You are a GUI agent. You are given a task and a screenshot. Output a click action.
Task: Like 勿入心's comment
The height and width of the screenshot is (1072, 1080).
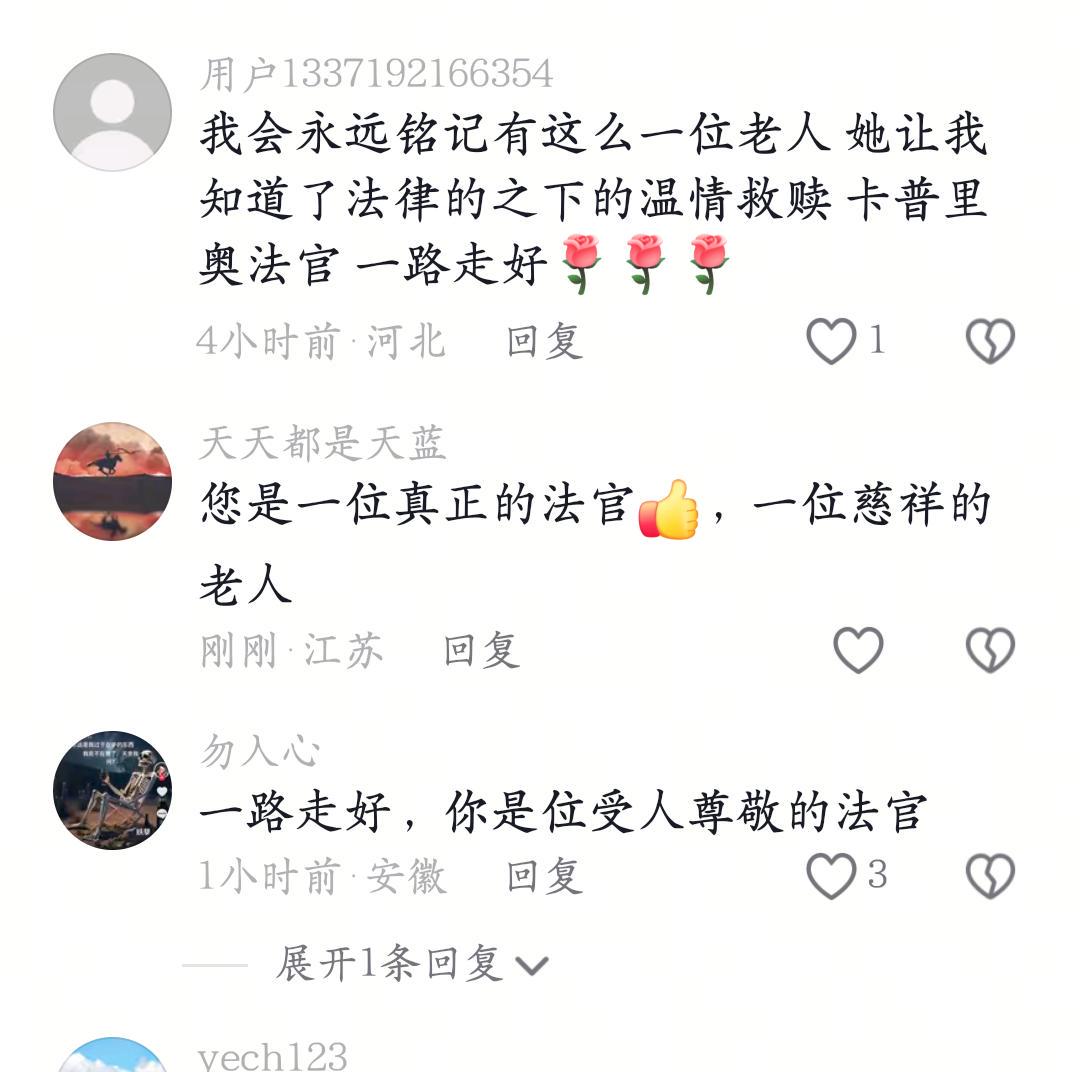[832, 876]
